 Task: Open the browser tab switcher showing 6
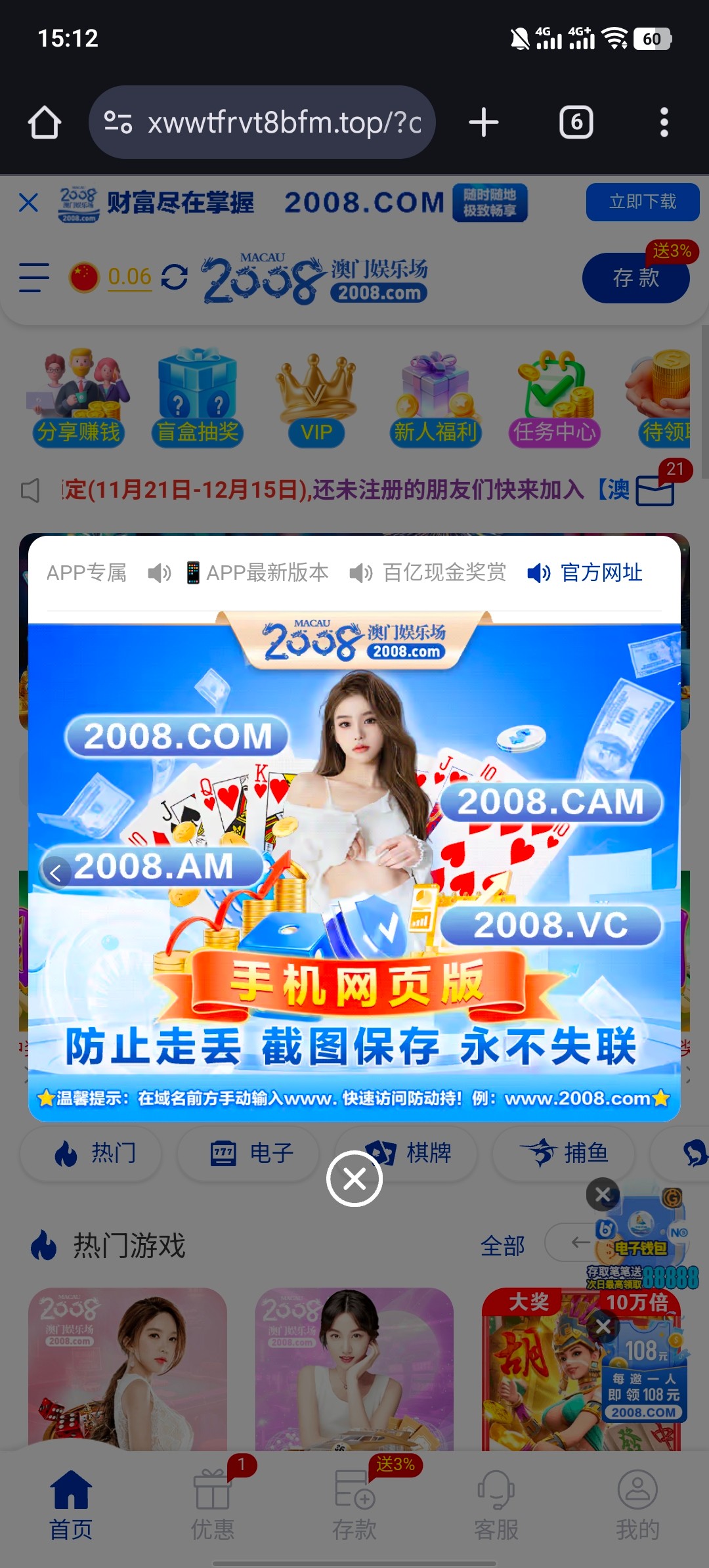[x=576, y=122]
